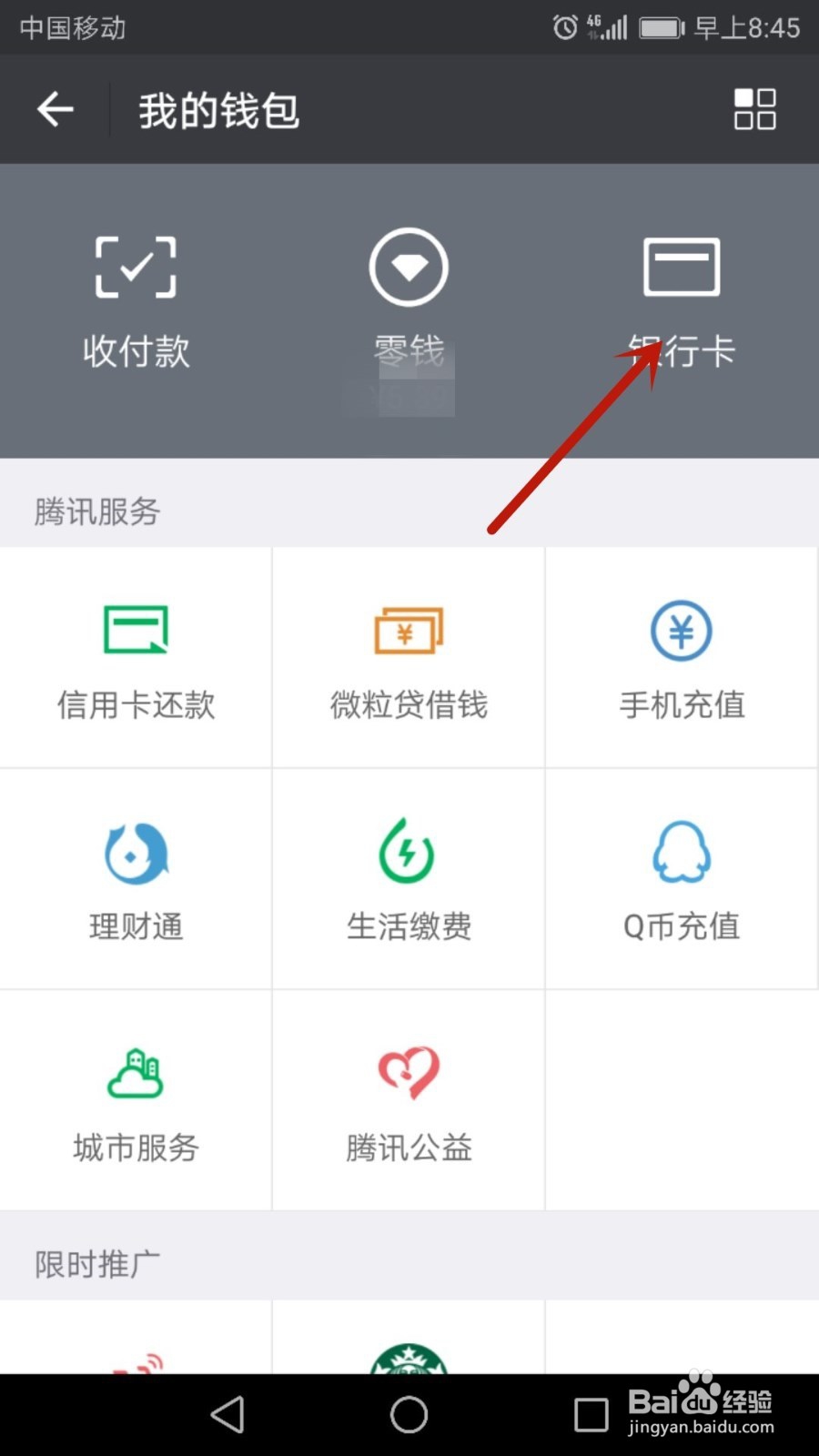Open 微粒贷借钱 micro loan service
This screenshot has height=1456, width=819.
click(x=408, y=660)
